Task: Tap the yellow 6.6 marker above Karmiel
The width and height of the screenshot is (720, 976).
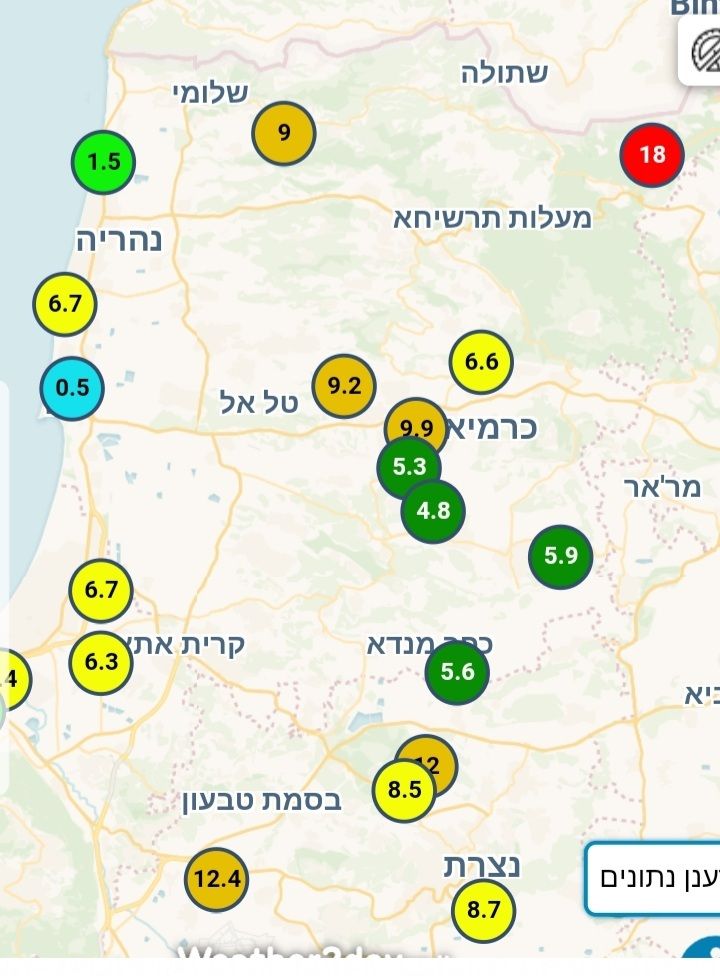Action: 481,362
